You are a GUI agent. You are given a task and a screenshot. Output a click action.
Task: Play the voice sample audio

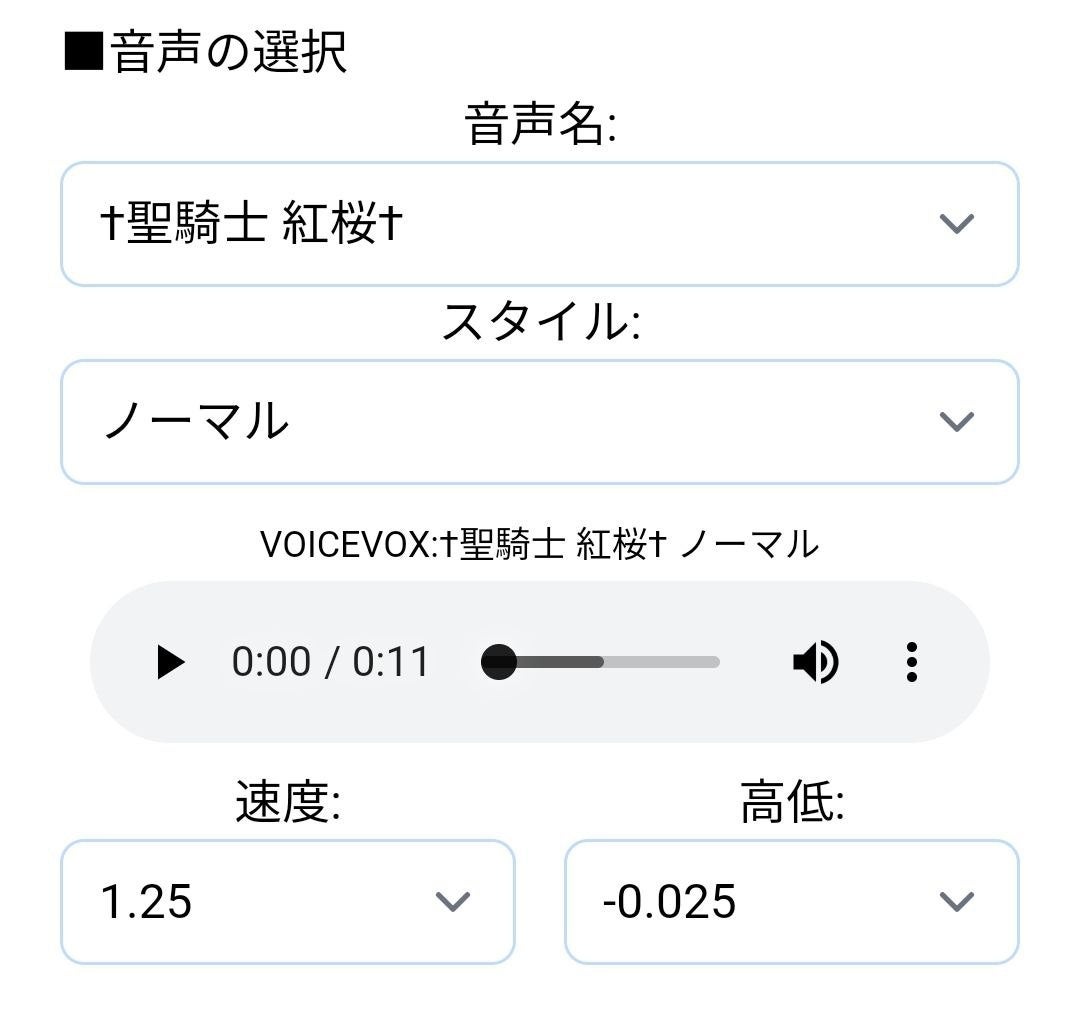(x=171, y=662)
